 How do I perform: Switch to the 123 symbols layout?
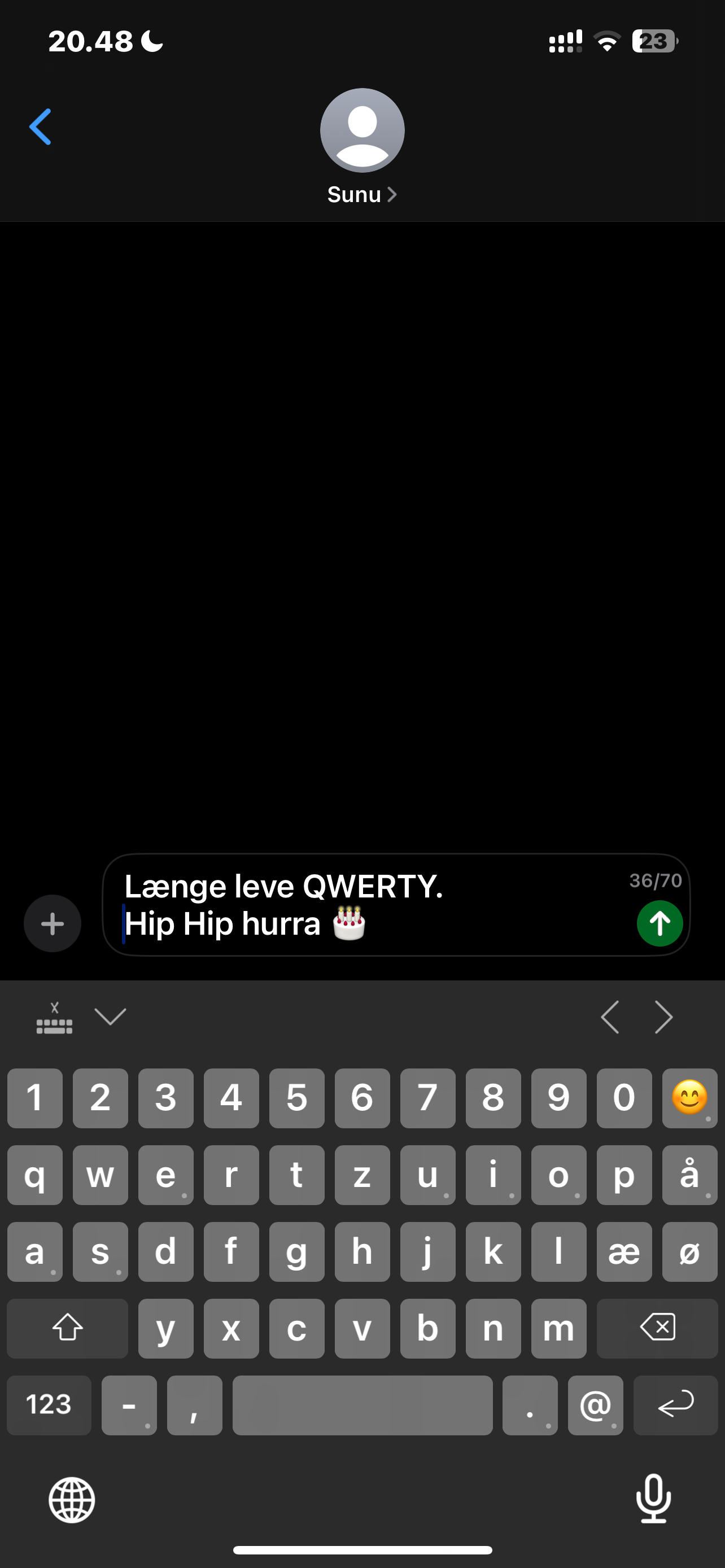click(x=49, y=1404)
